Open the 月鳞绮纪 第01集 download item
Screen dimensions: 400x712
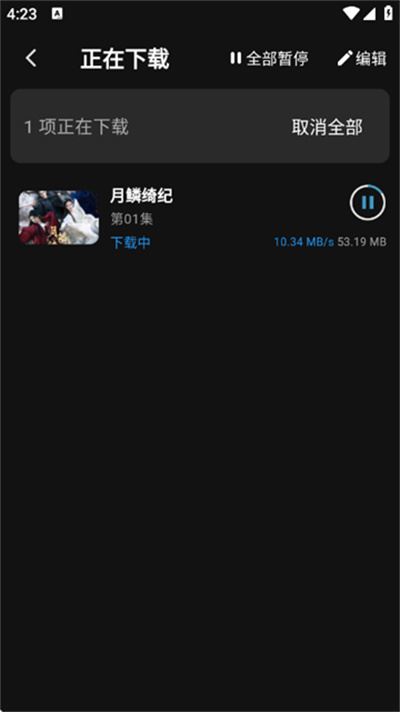[200, 218]
